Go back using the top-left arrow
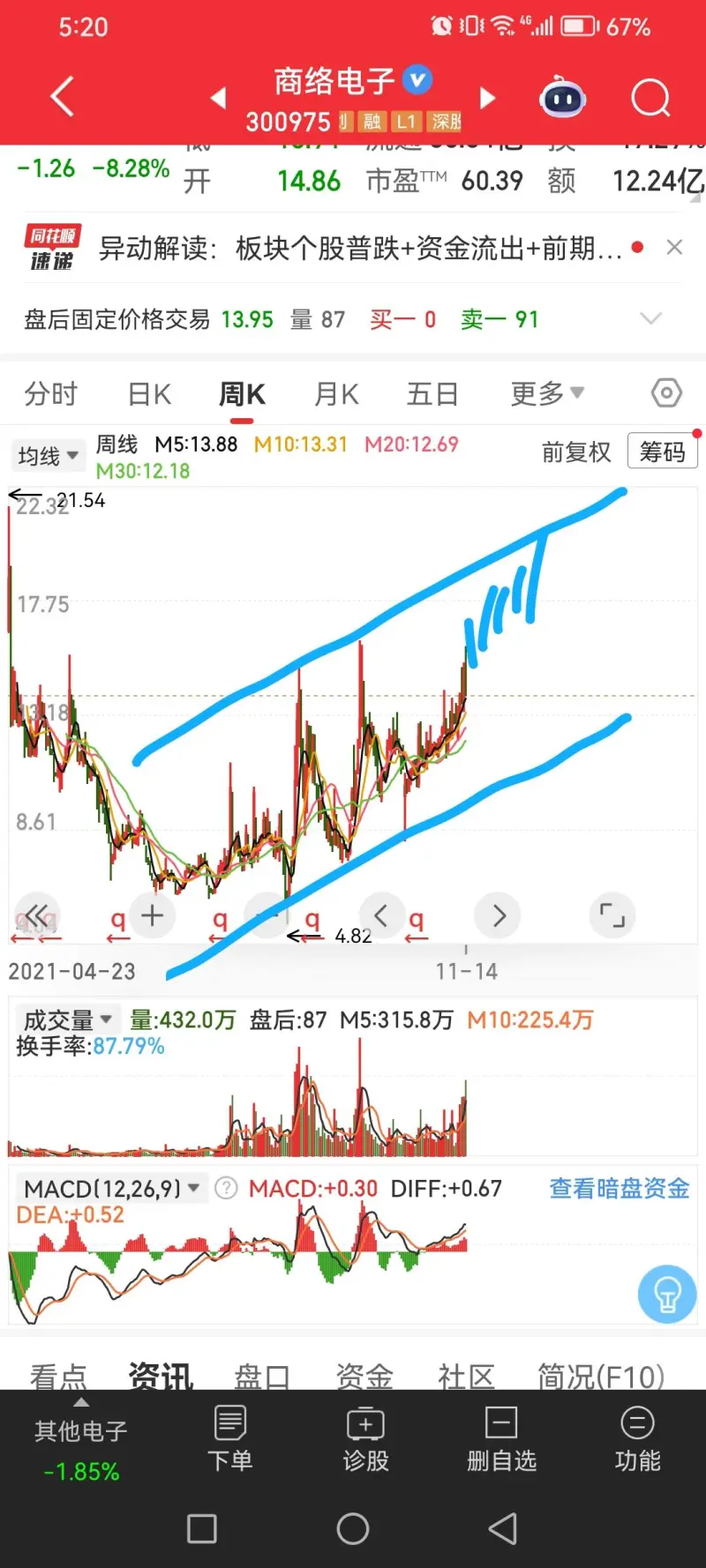The image size is (706, 1568). pyautogui.click(x=62, y=97)
